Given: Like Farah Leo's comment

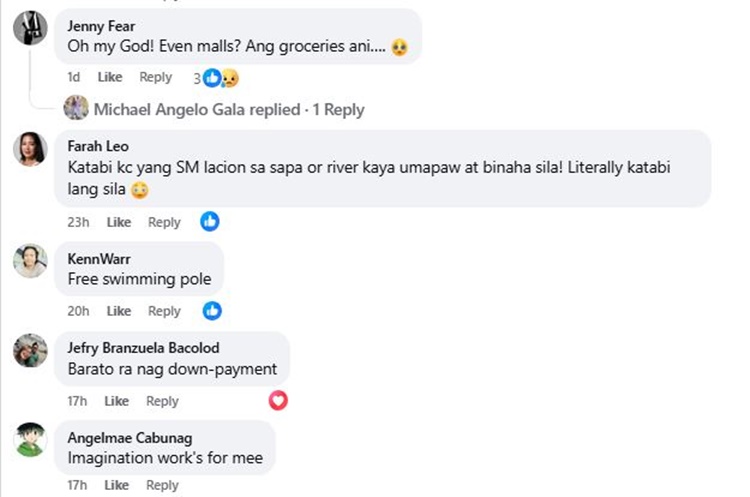Looking at the screenshot, I should point(118,222).
